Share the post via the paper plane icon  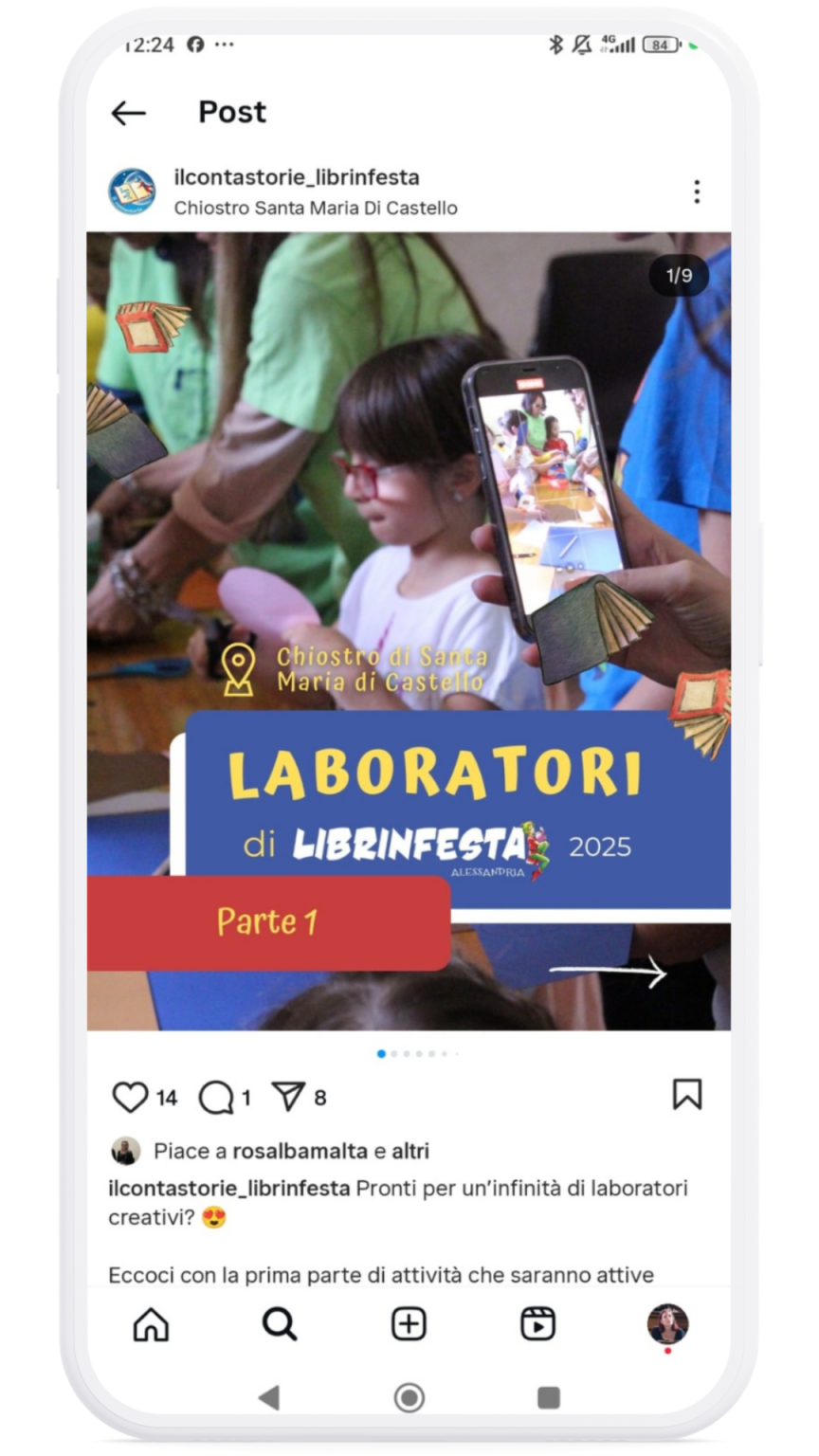pyautogui.click(x=287, y=1097)
